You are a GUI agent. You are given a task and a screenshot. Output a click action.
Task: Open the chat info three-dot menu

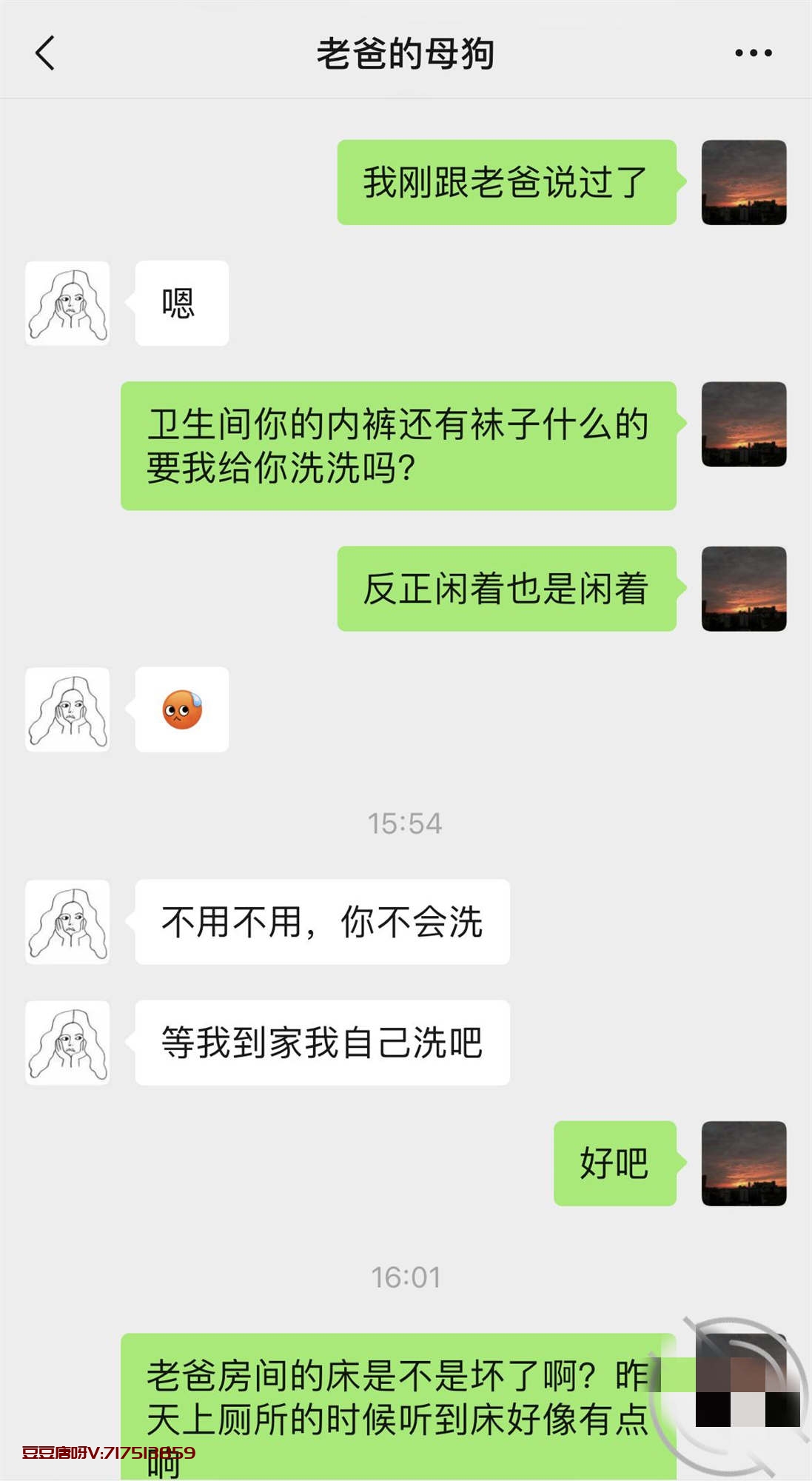pyautogui.click(x=753, y=53)
